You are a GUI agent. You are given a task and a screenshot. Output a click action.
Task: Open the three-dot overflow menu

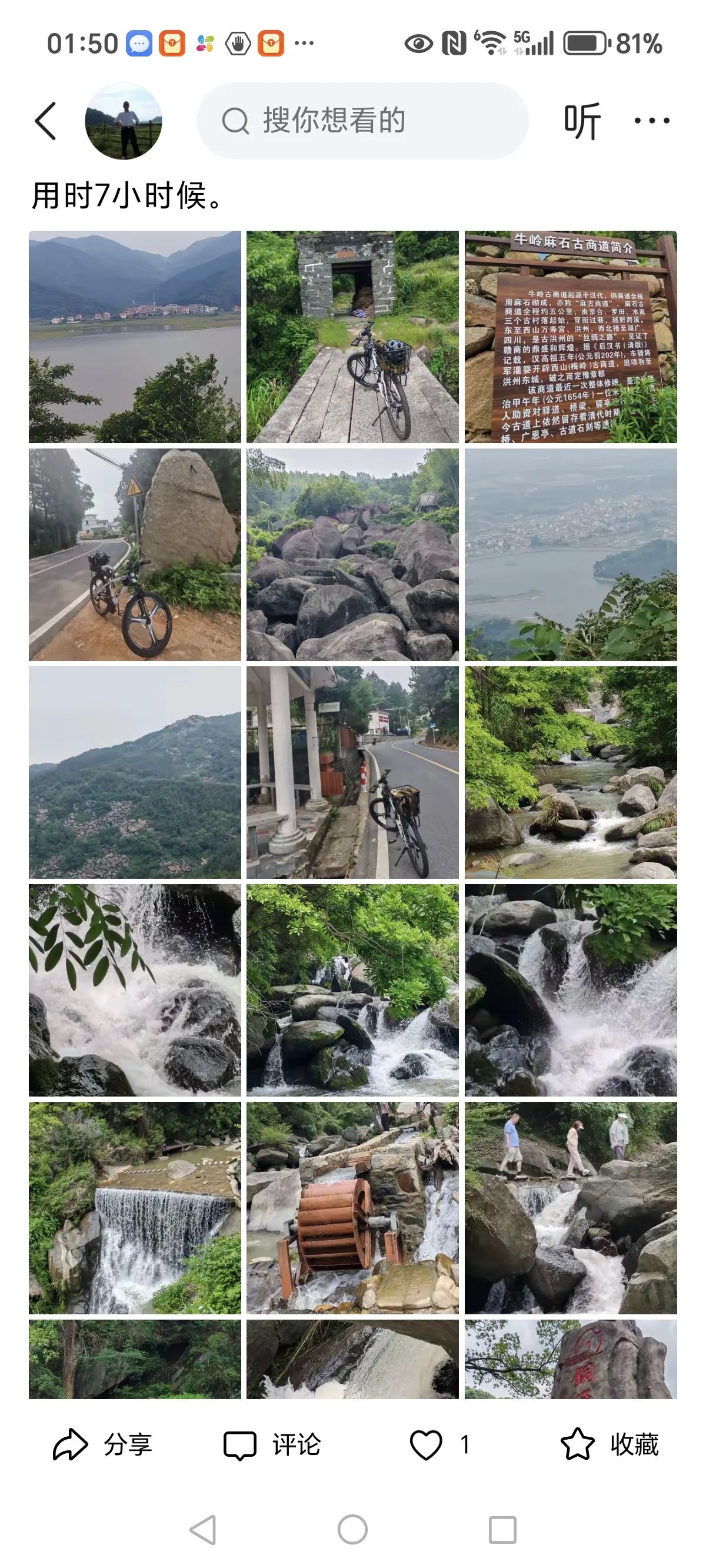[x=651, y=121]
